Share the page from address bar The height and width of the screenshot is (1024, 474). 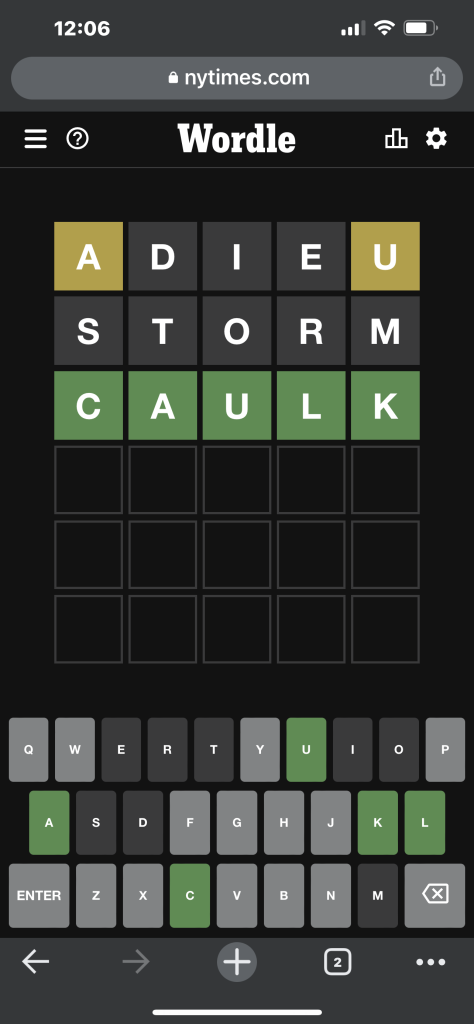[x=437, y=77]
